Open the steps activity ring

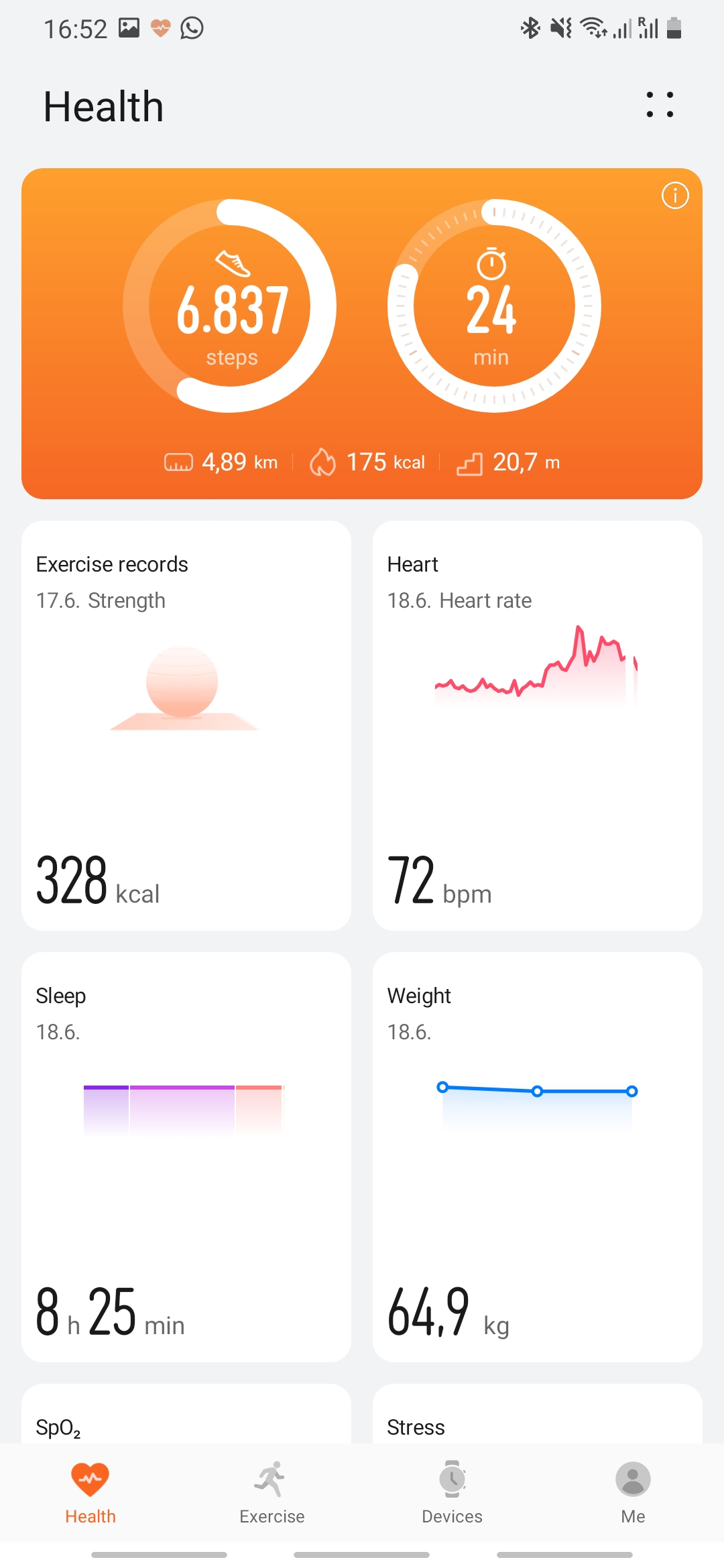[x=230, y=306]
